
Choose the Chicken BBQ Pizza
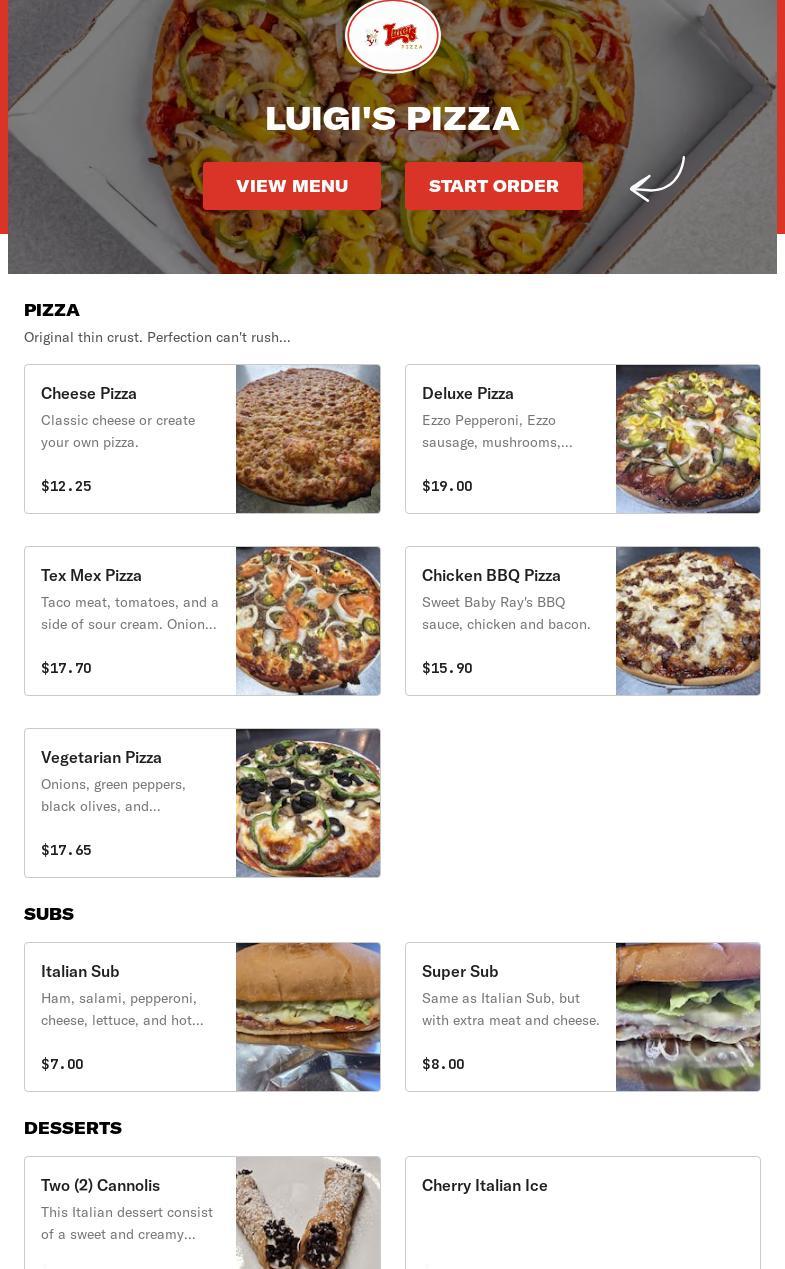point(582,621)
